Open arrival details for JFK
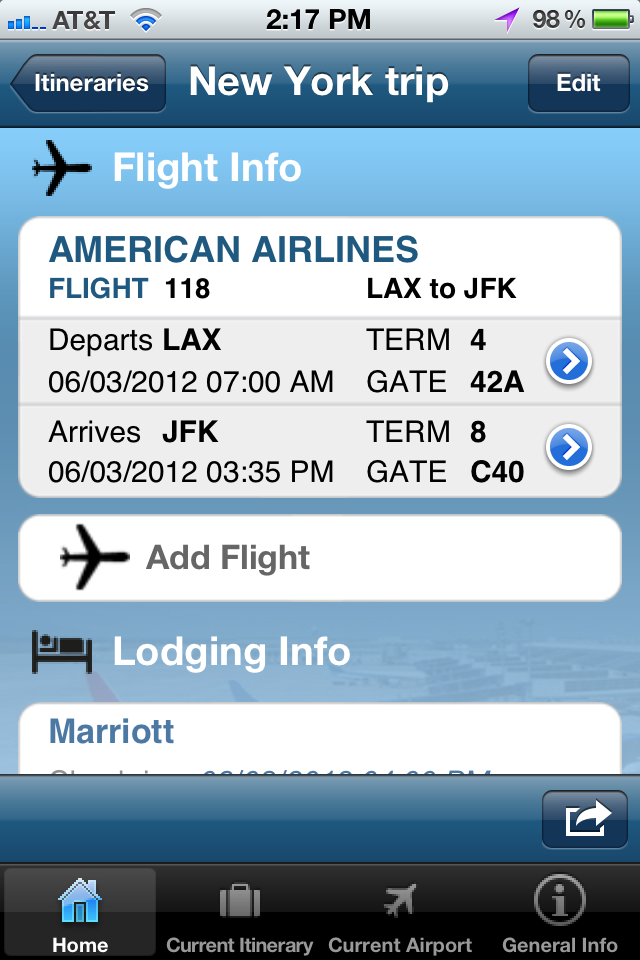The width and height of the screenshot is (640, 960). 570,450
